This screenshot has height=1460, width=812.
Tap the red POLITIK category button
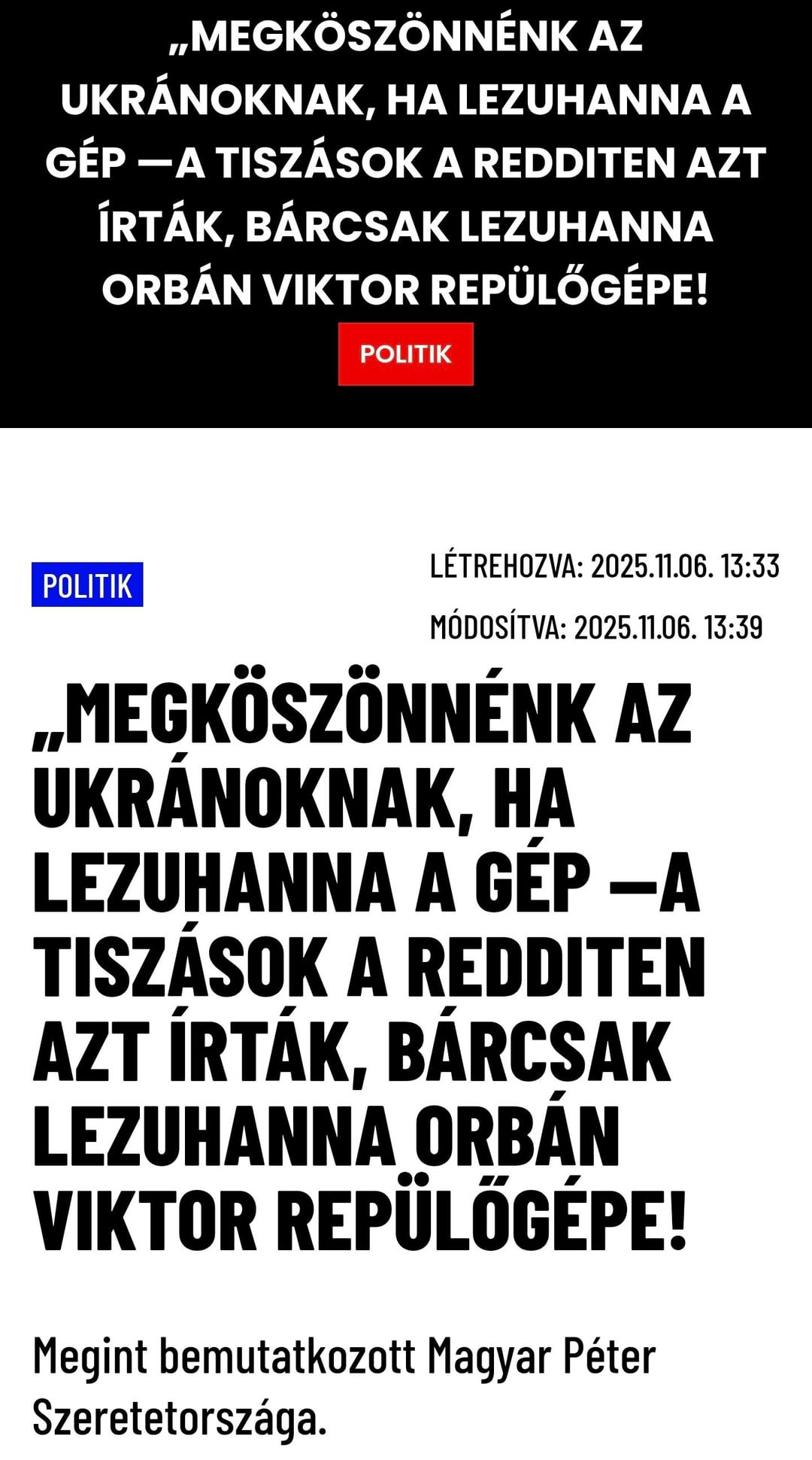(405, 354)
